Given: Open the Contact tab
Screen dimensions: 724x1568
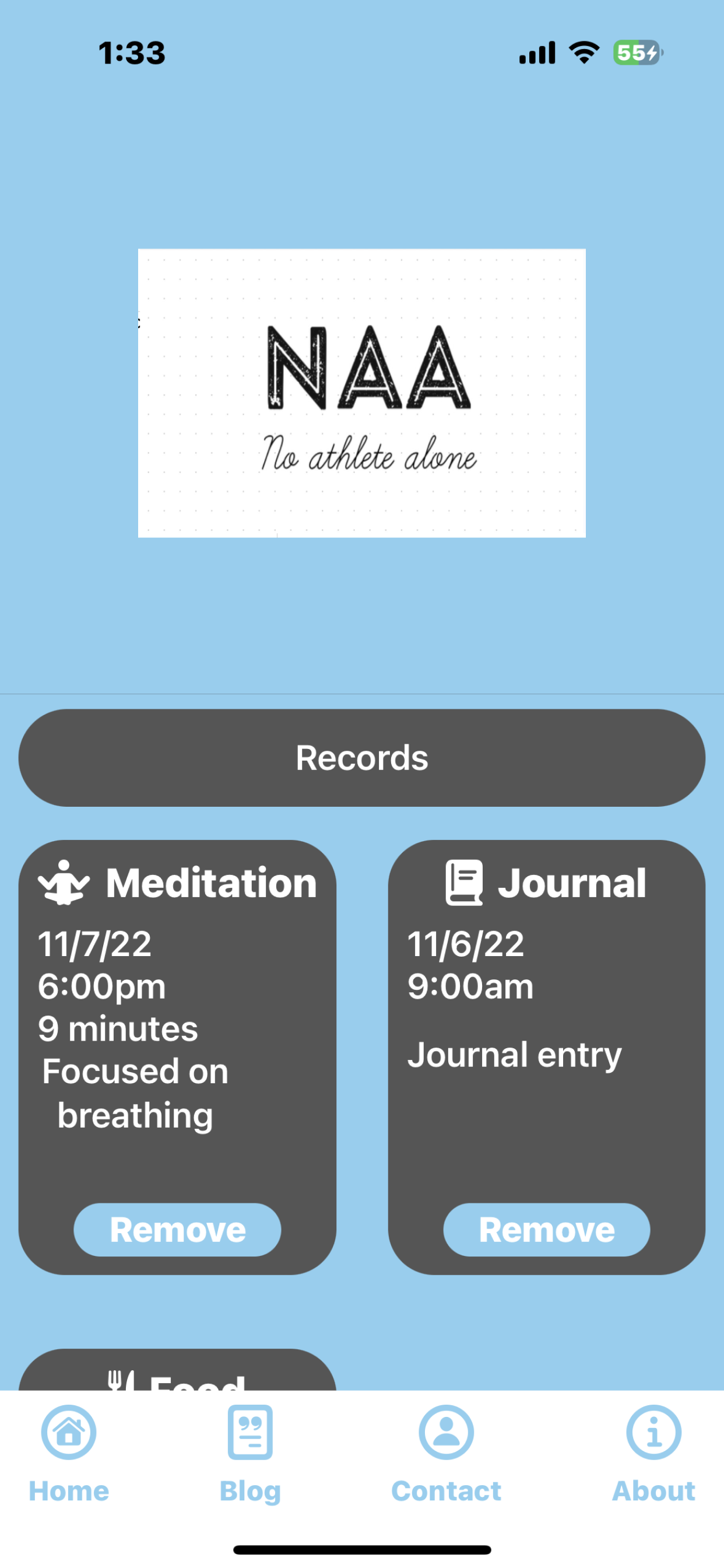Looking at the screenshot, I should coord(446,1454).
